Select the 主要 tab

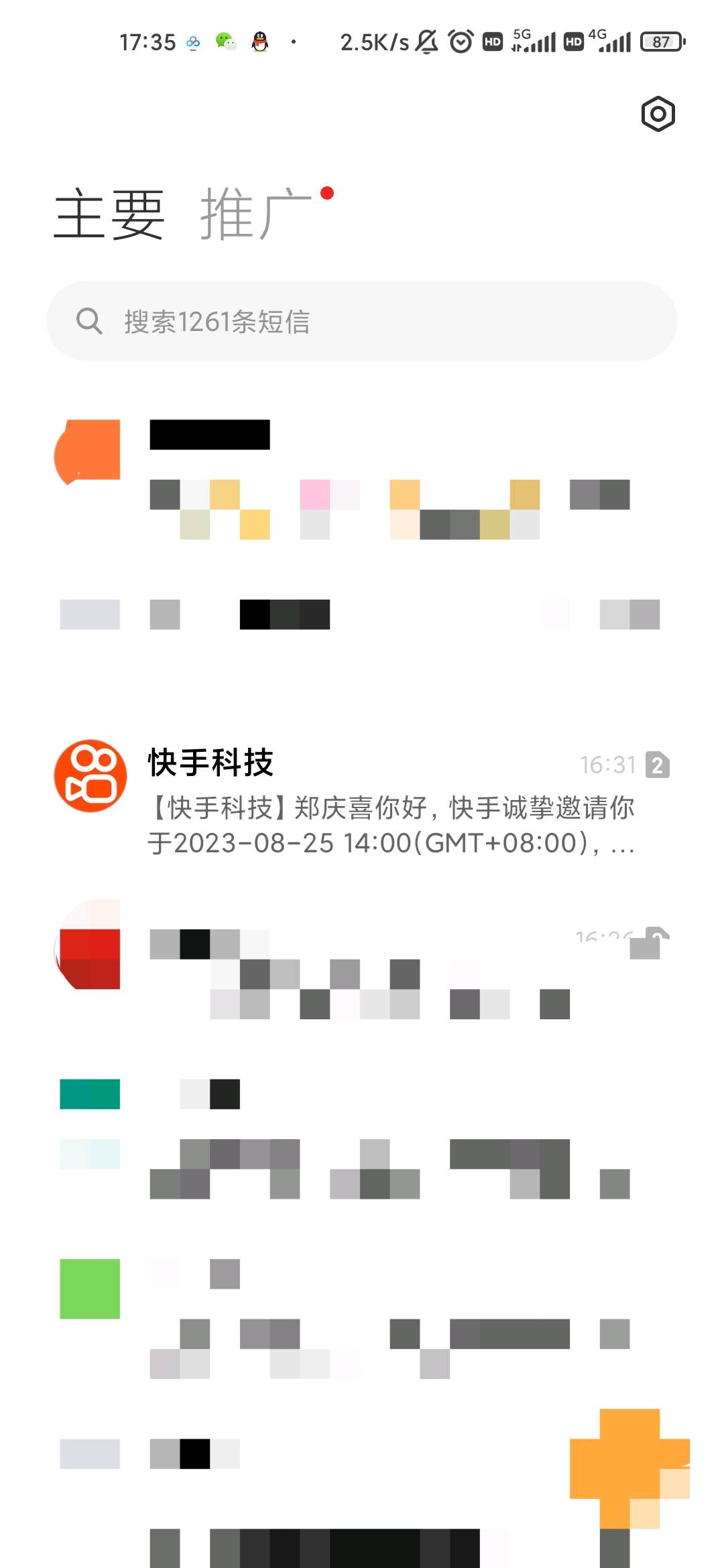click(109, 214)
